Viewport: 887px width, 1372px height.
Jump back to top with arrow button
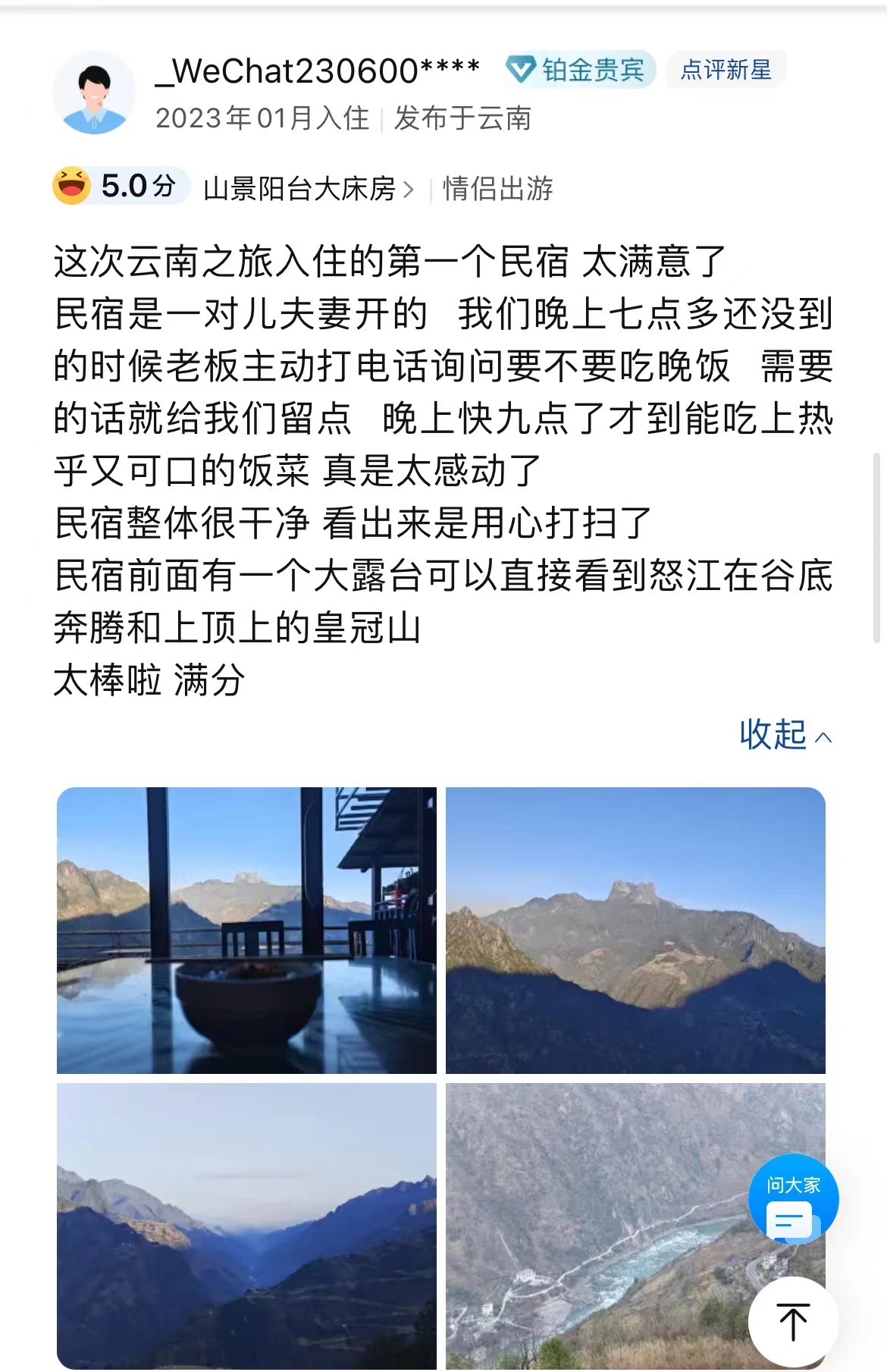[x=793, y=1321]
